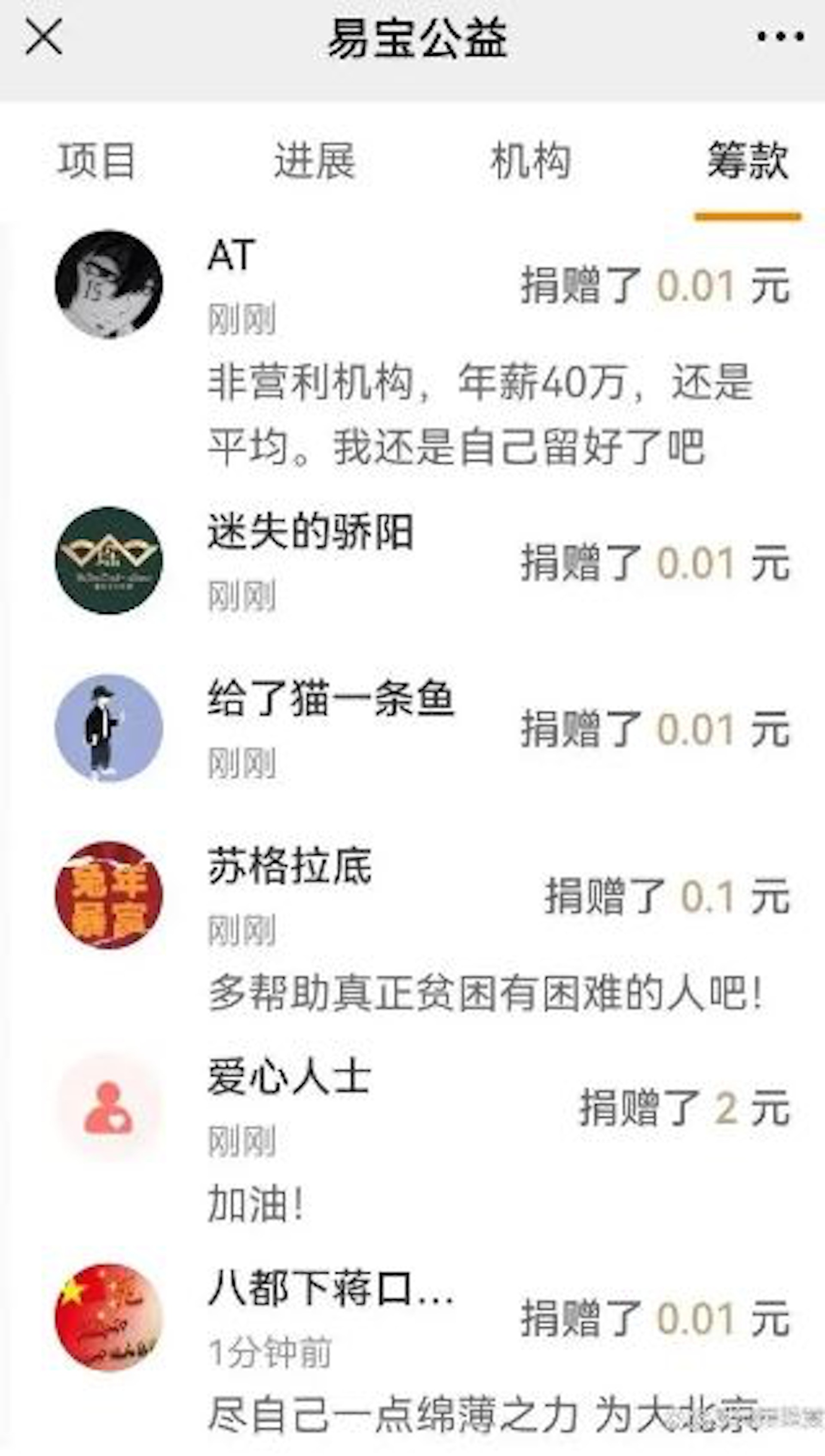Switch to the 项目 tab
Screen dimensions: 825x1456
pyautogui.click(x=96, y=161)
